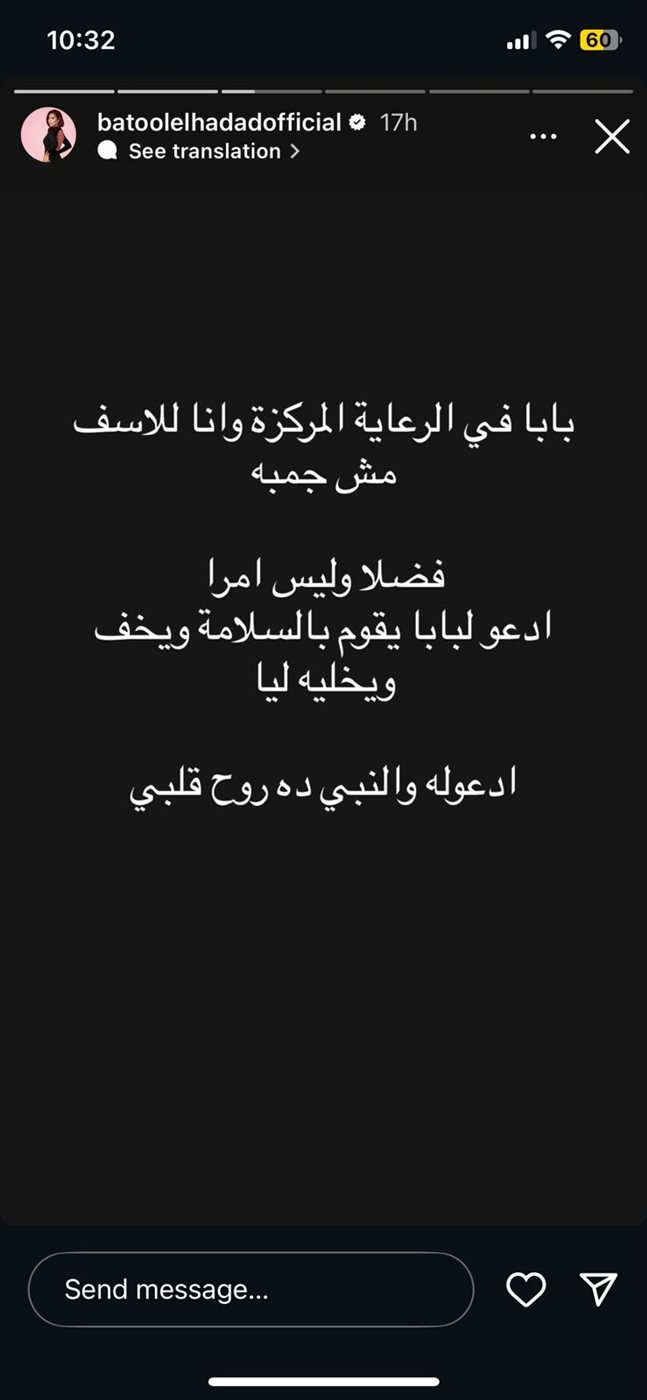Viewport: 647px width, 1400px height.
Task: Close the story viewer
Action: pos(611,136)
